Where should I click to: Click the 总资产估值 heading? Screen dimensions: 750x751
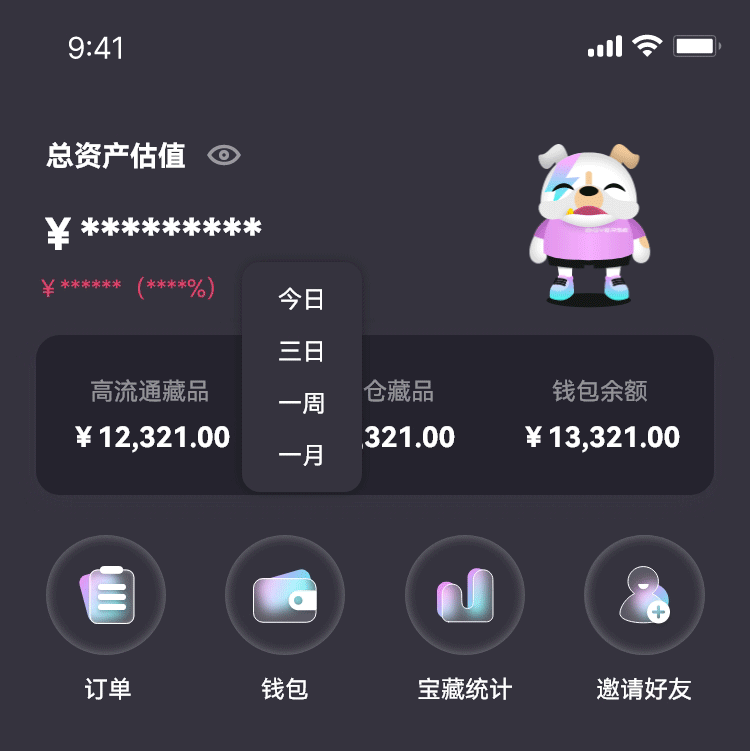pos(113,155)
